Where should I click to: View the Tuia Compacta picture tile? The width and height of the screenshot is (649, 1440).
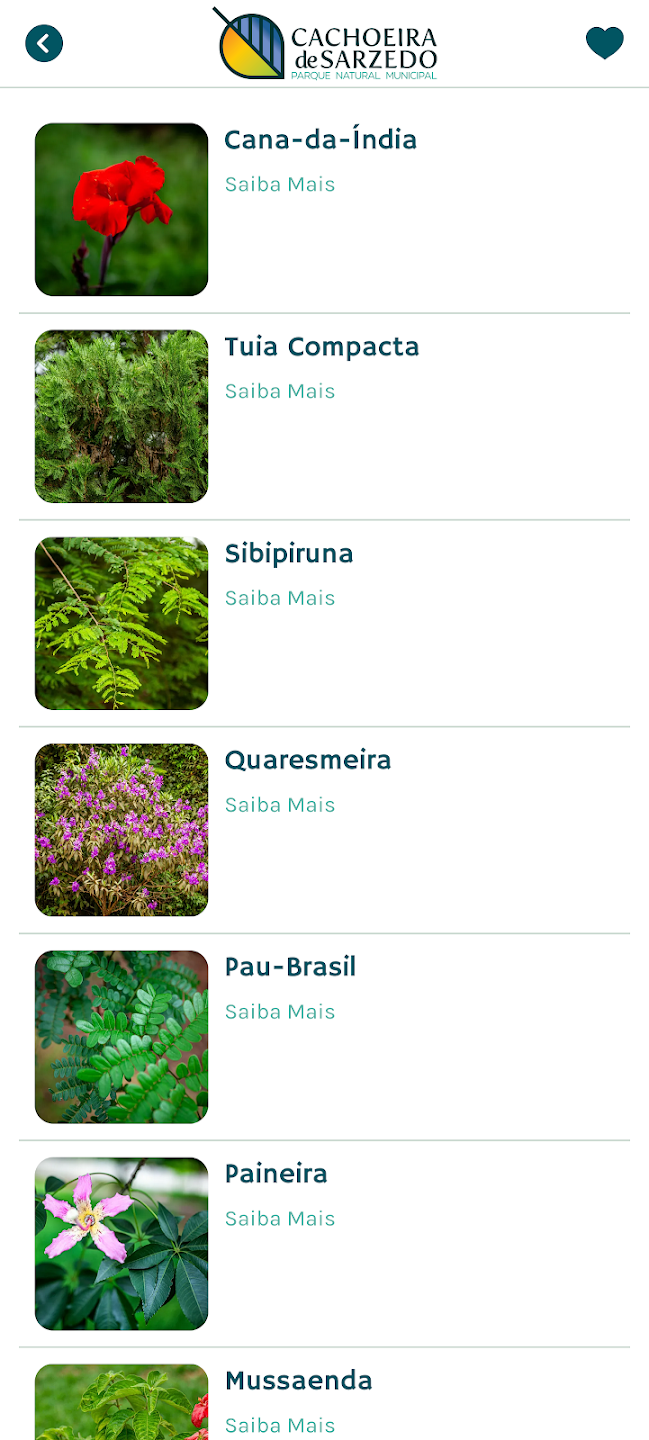121,416
